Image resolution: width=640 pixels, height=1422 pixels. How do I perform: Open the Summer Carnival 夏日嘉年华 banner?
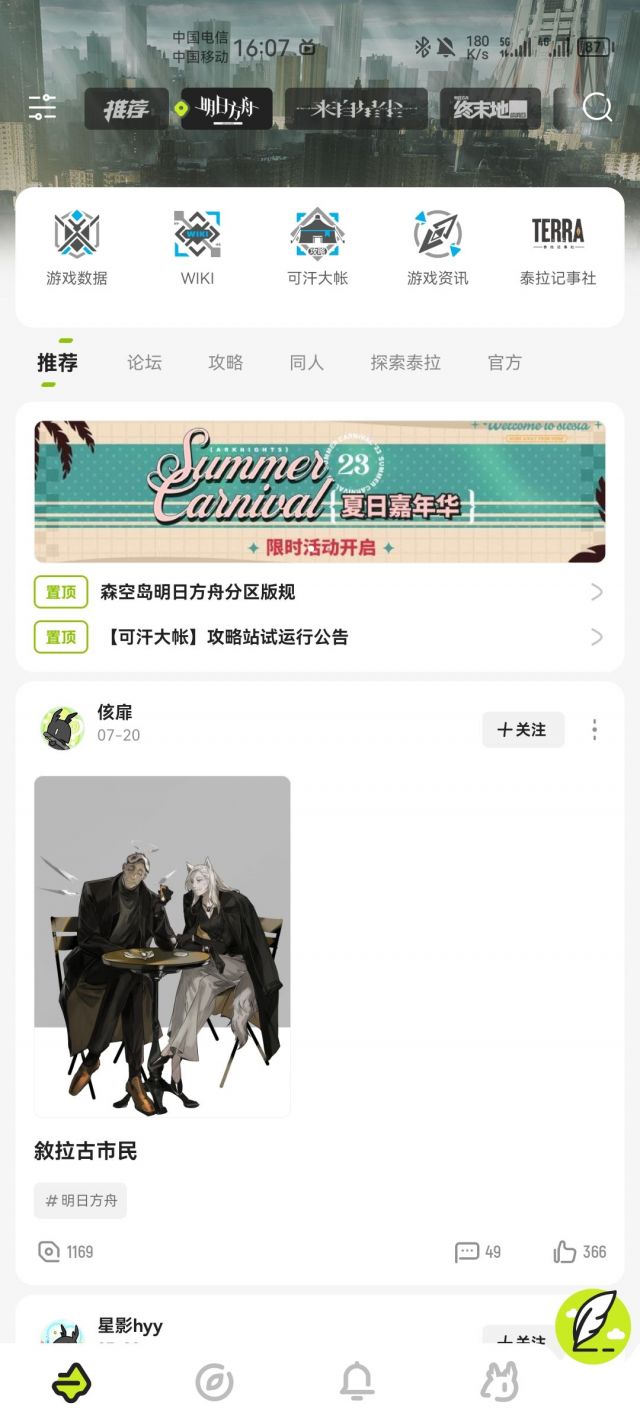(320, 491)
